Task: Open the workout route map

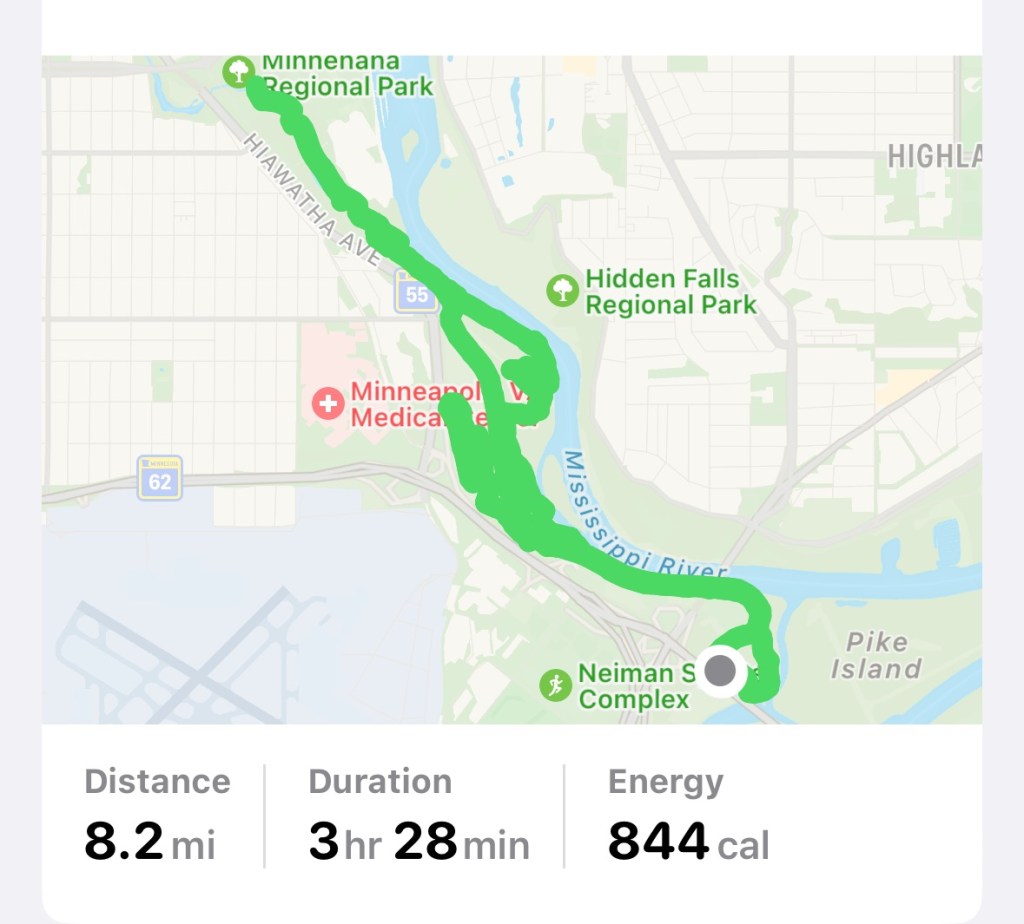Action: pyautogui.click(x=511, y=390)
